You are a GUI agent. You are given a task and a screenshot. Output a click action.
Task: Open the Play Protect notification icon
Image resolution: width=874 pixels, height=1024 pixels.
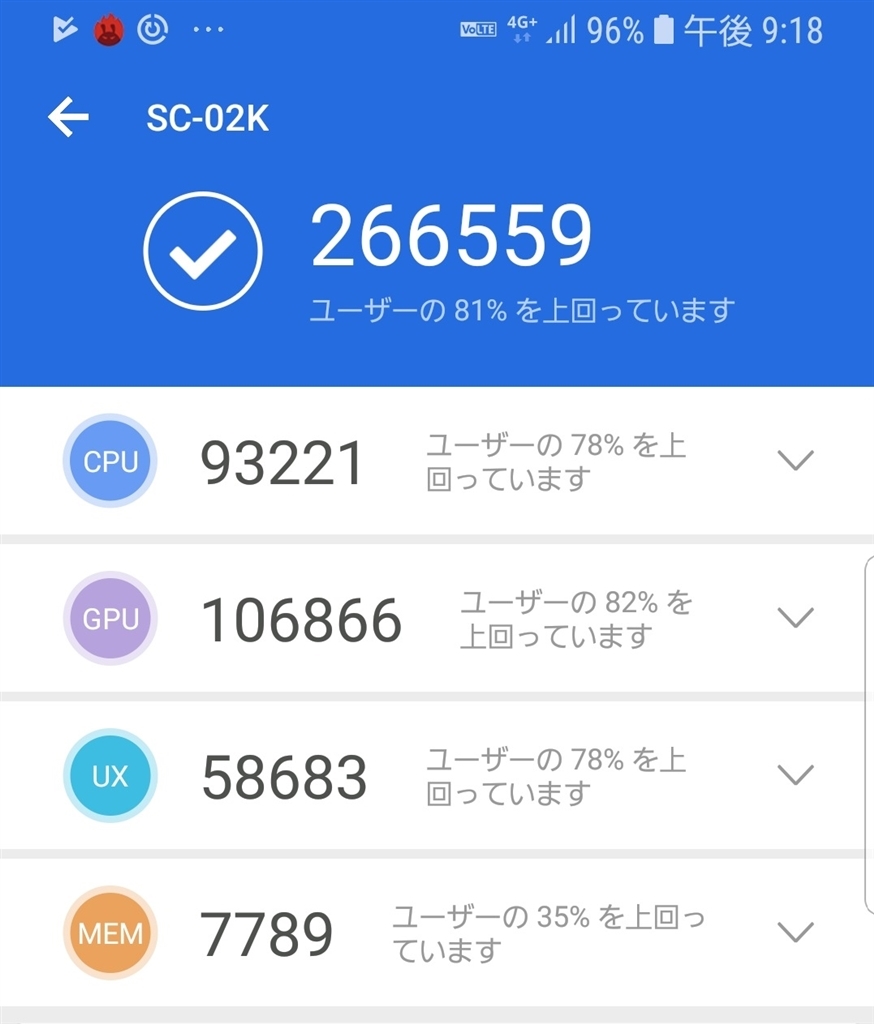[x=64, y=29]
